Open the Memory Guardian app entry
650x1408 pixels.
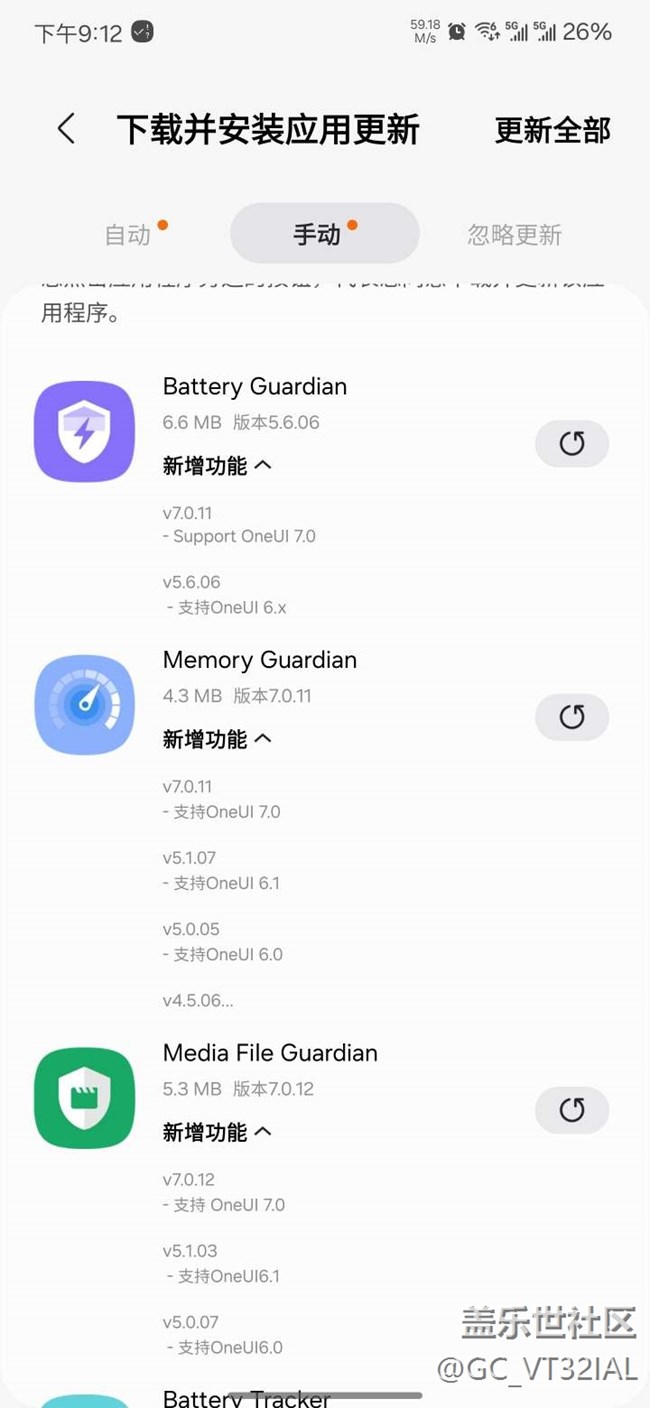click(260, 660)
